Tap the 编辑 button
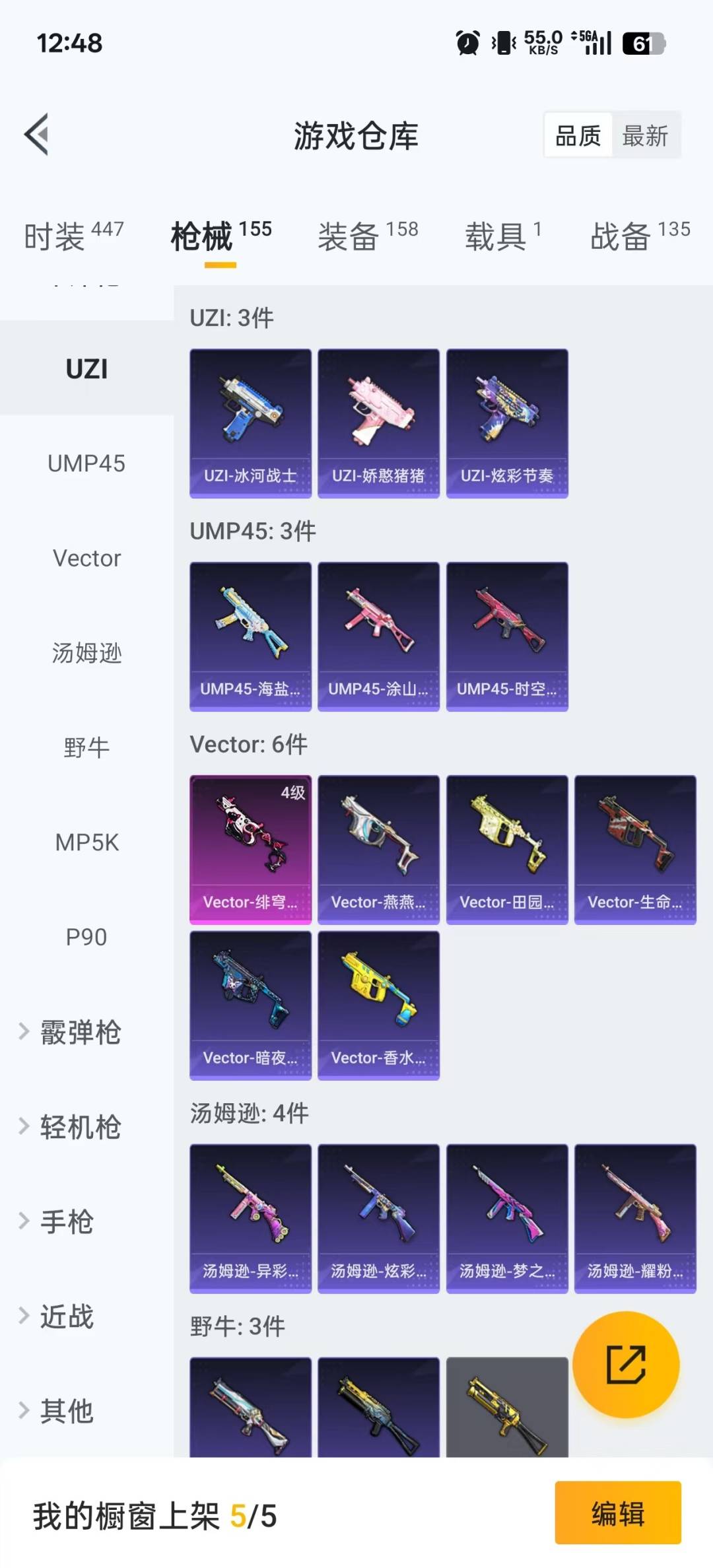Viewport: 713px width, 1568px height. 618,1513
